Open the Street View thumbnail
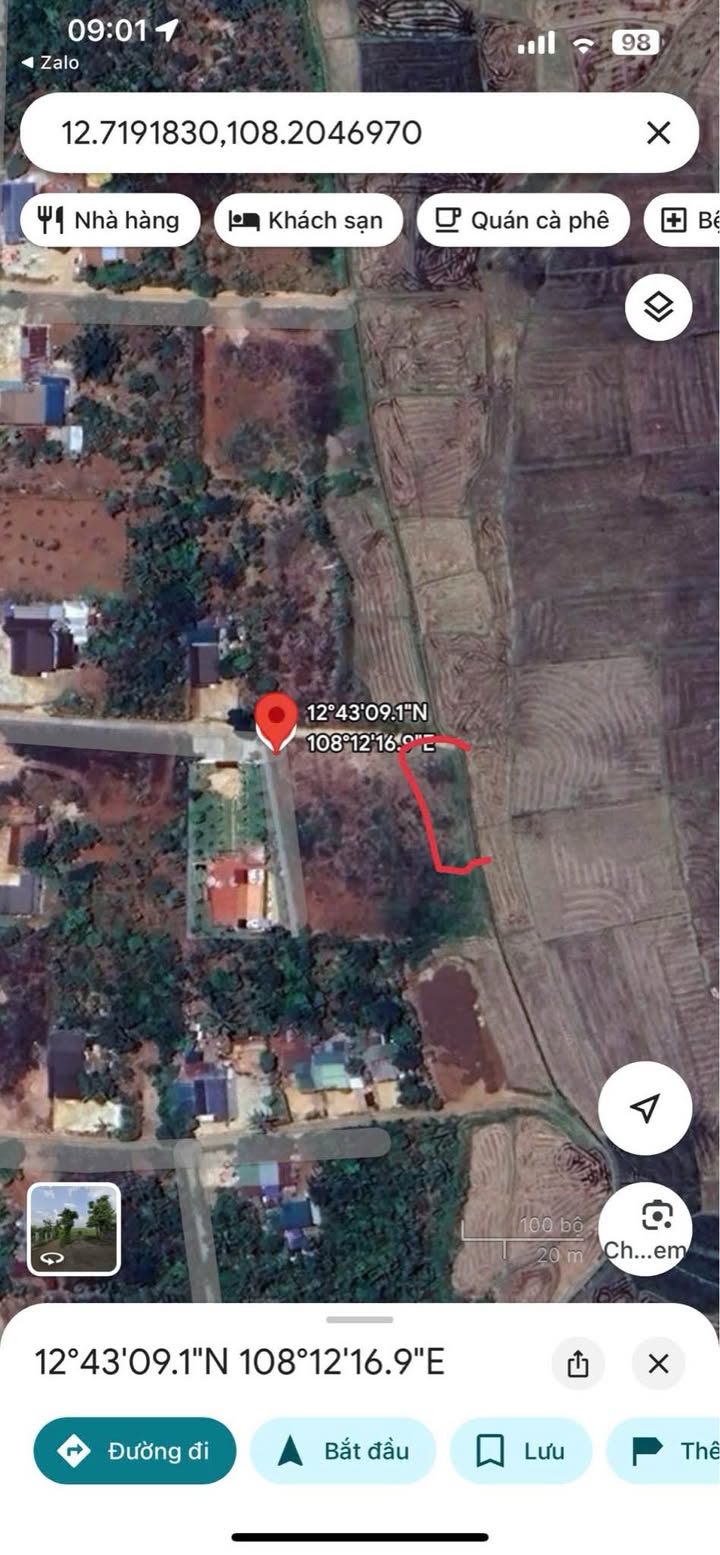The image size is (720, 1555). tap(74, 1229)
